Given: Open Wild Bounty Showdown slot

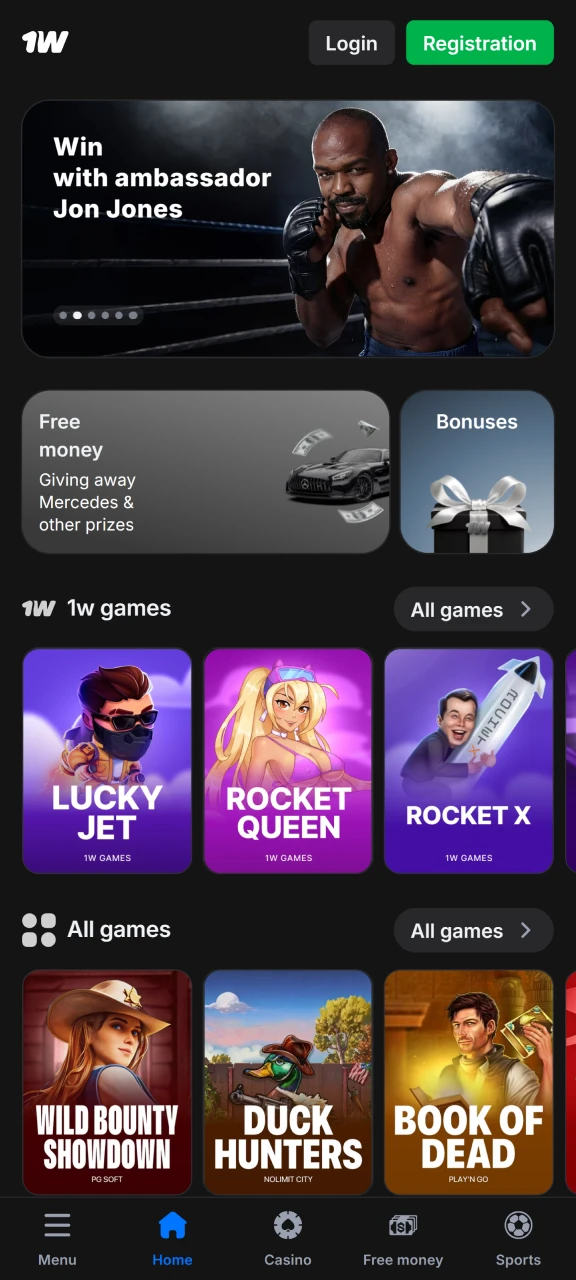Looking at the screenshot, I should pos(107,1082).
